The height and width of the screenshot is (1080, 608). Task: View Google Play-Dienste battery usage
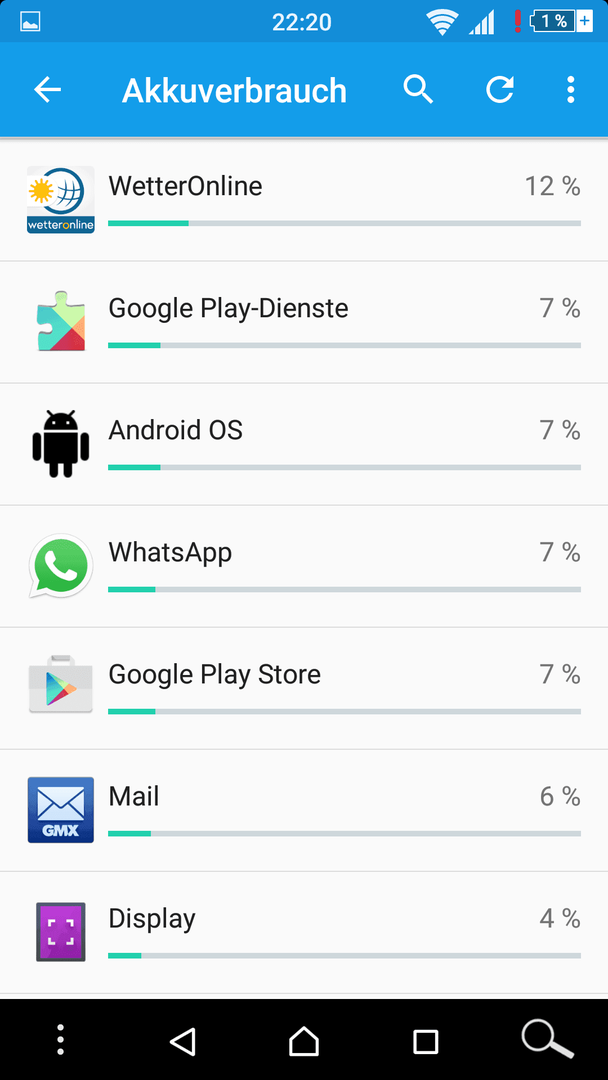pos(304,322)
